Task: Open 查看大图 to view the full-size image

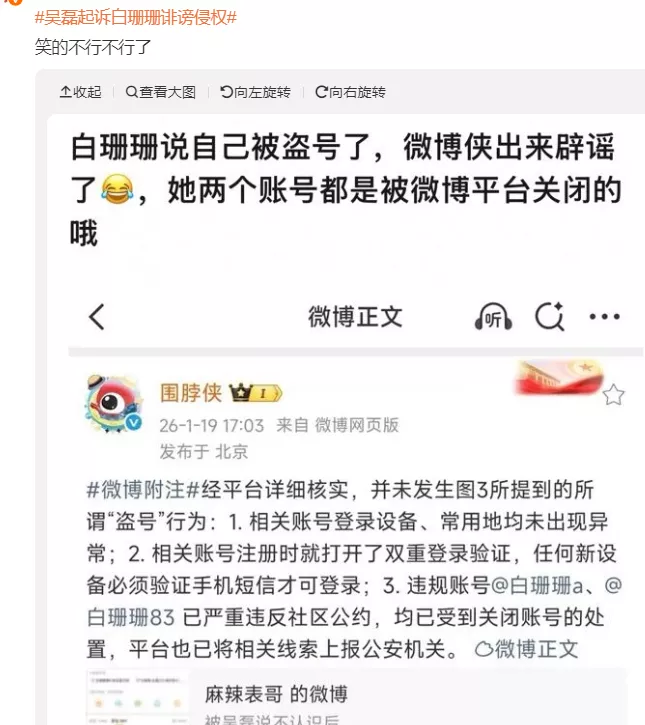Action: (x=161, y=92)
